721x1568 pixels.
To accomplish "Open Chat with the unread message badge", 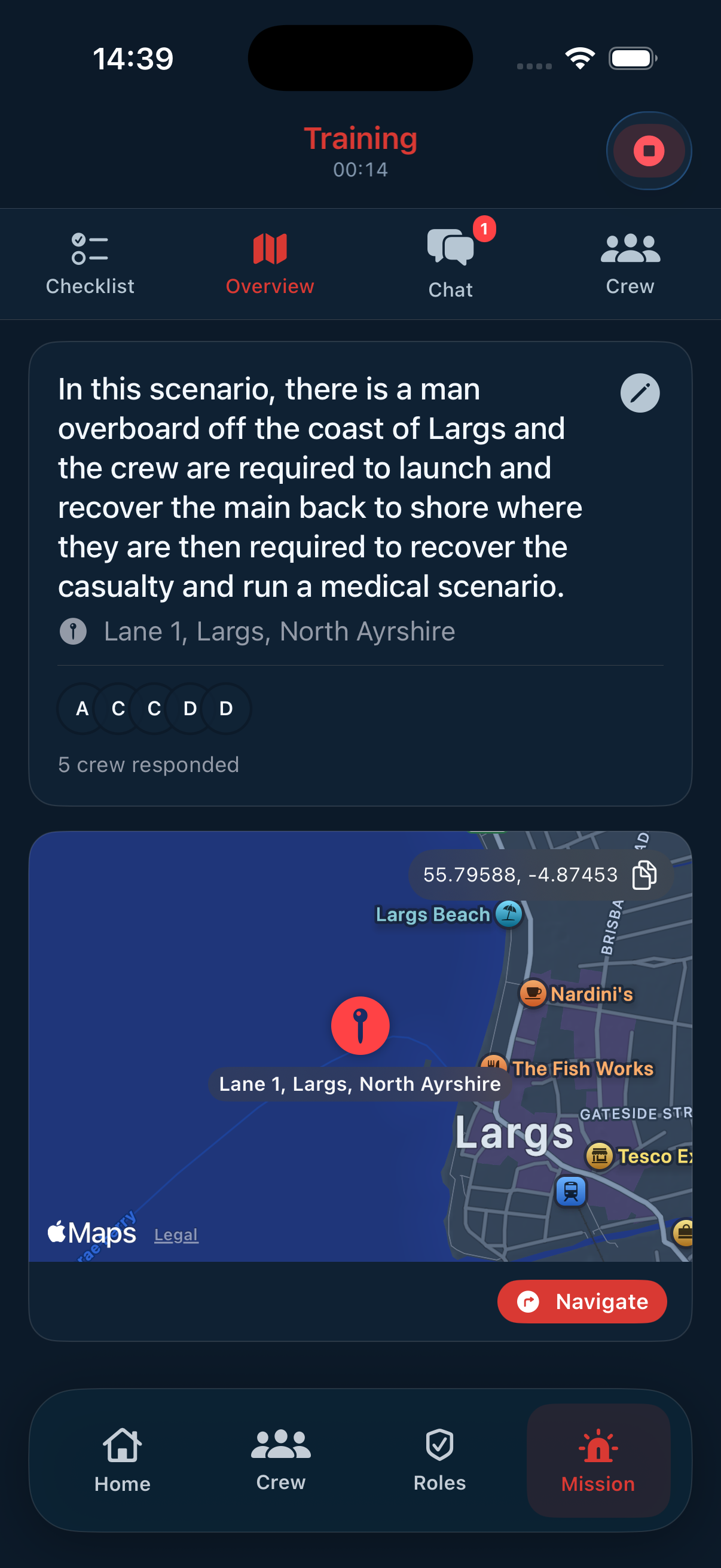I will coord(450,249).
